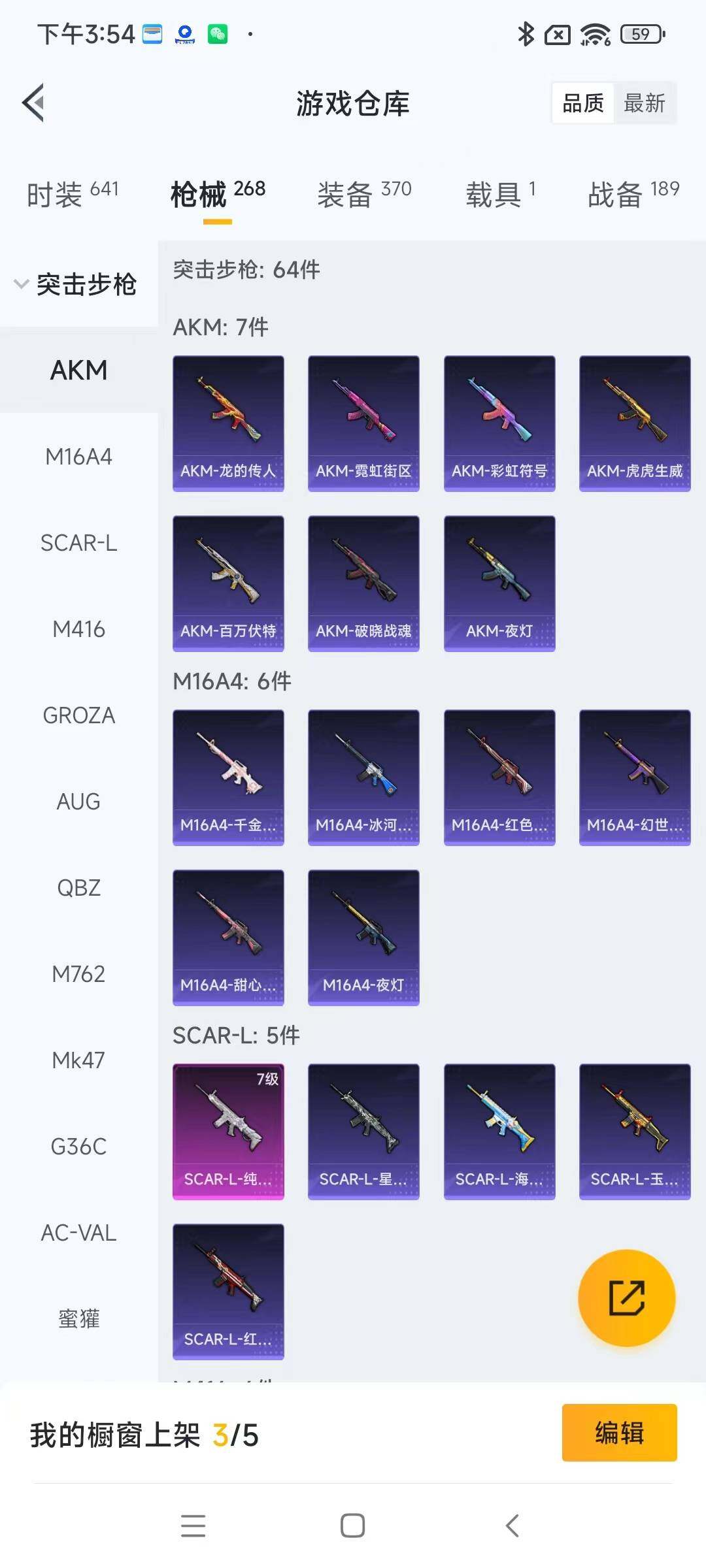Select 蜜獾 in the sidebar
This screenshot has height=1568, width=706.
[x=78, y=1318]
